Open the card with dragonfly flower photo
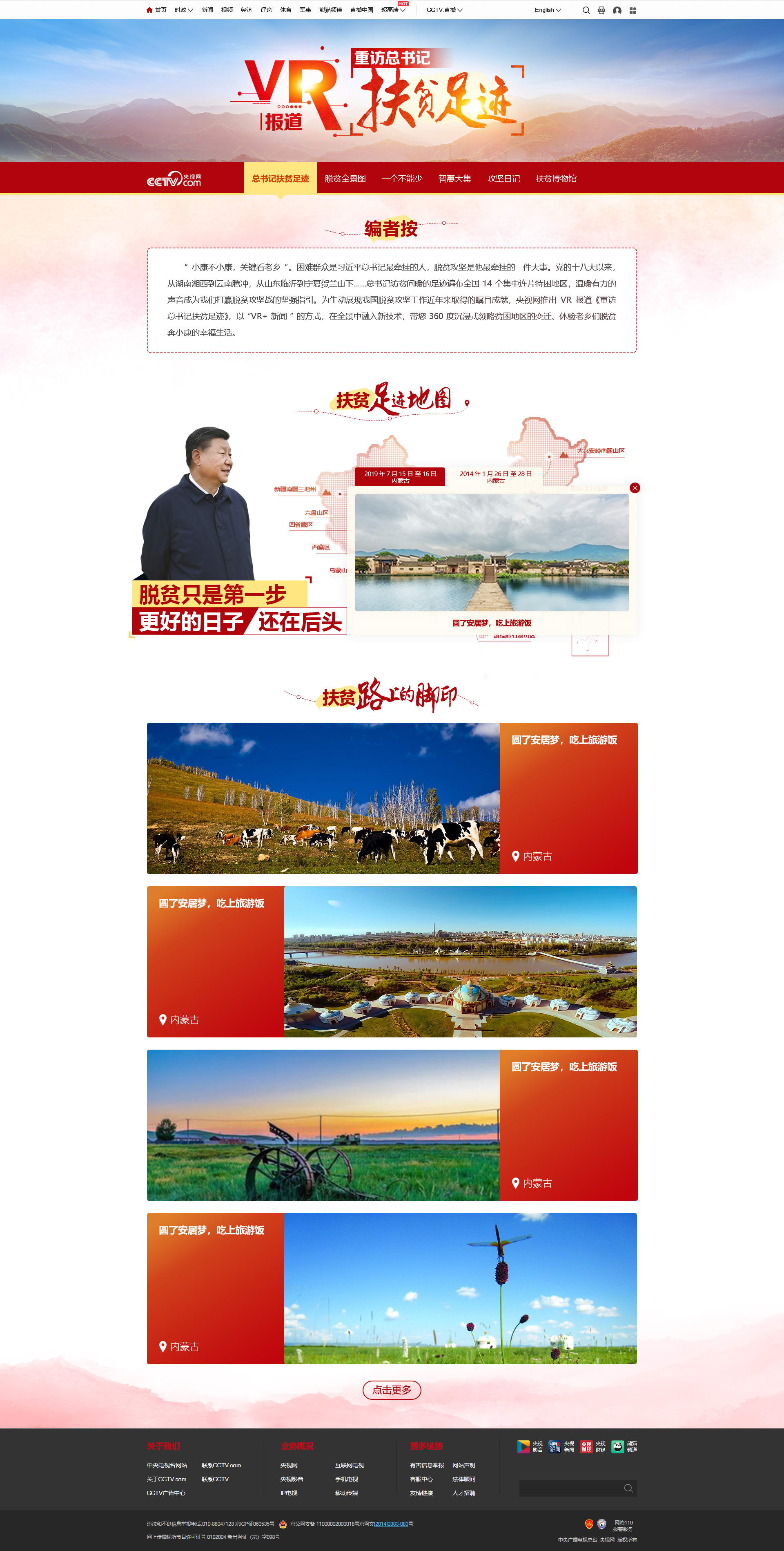The image size is (784, 1551). pos(460,1288)
